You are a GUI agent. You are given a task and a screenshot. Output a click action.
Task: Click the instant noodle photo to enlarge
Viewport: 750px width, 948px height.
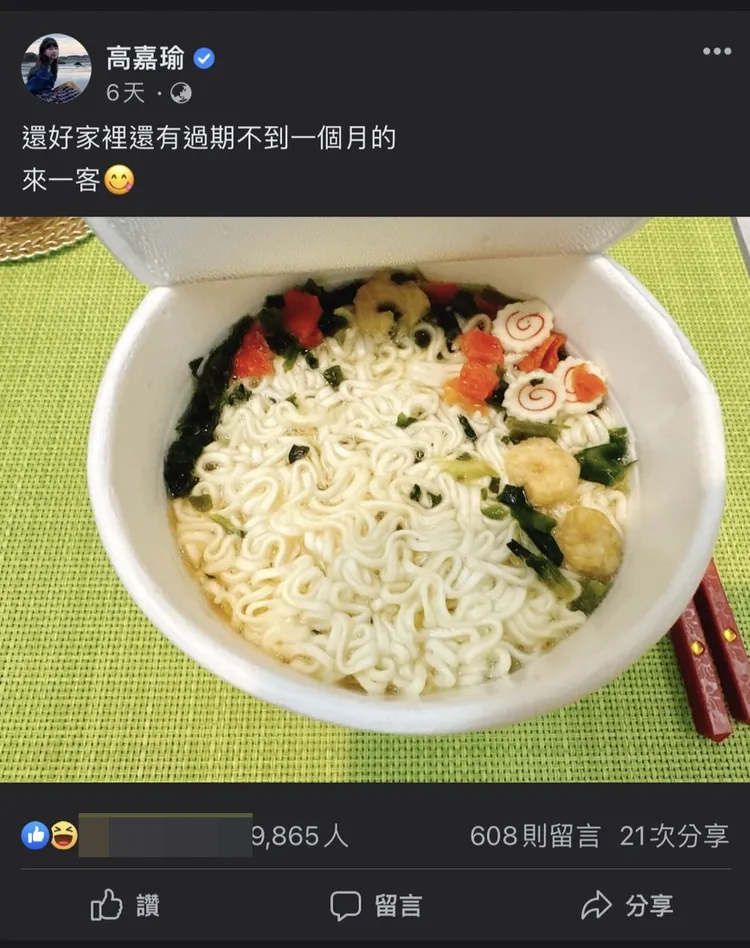pos(375,500)
